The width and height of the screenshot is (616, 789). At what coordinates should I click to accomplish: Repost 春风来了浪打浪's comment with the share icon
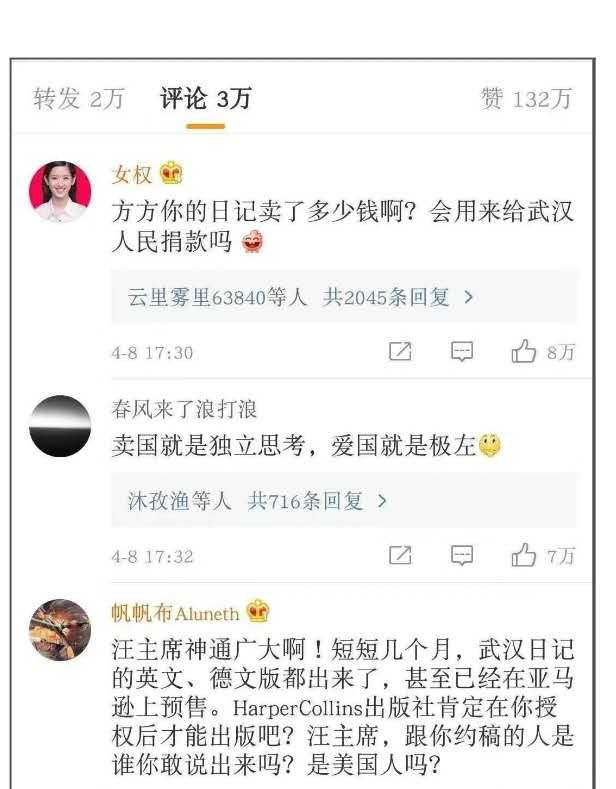(x=399, y=556)
